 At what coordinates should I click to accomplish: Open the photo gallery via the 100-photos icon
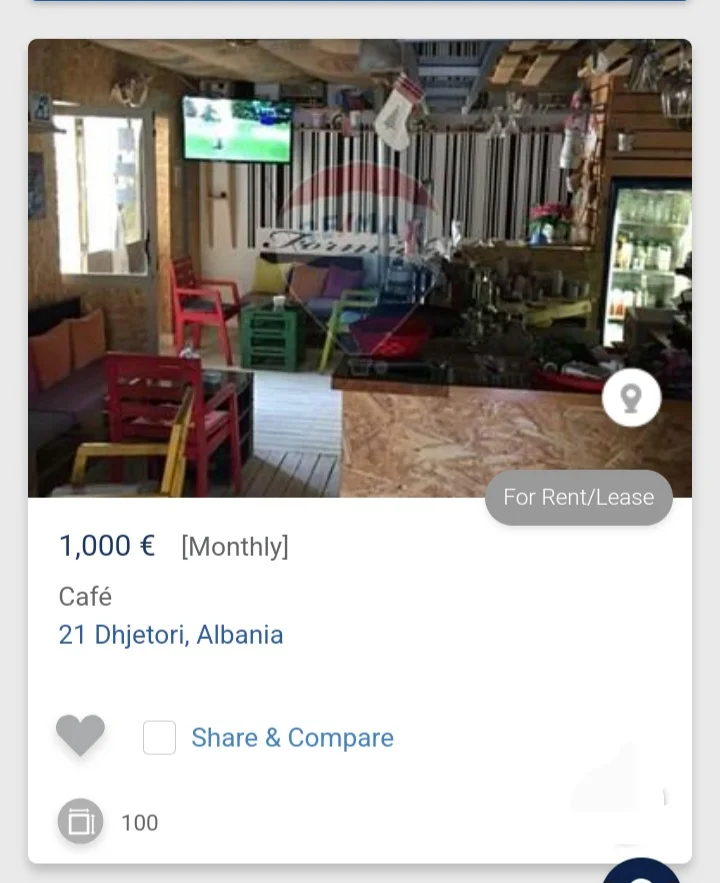[x=80, y=822]
